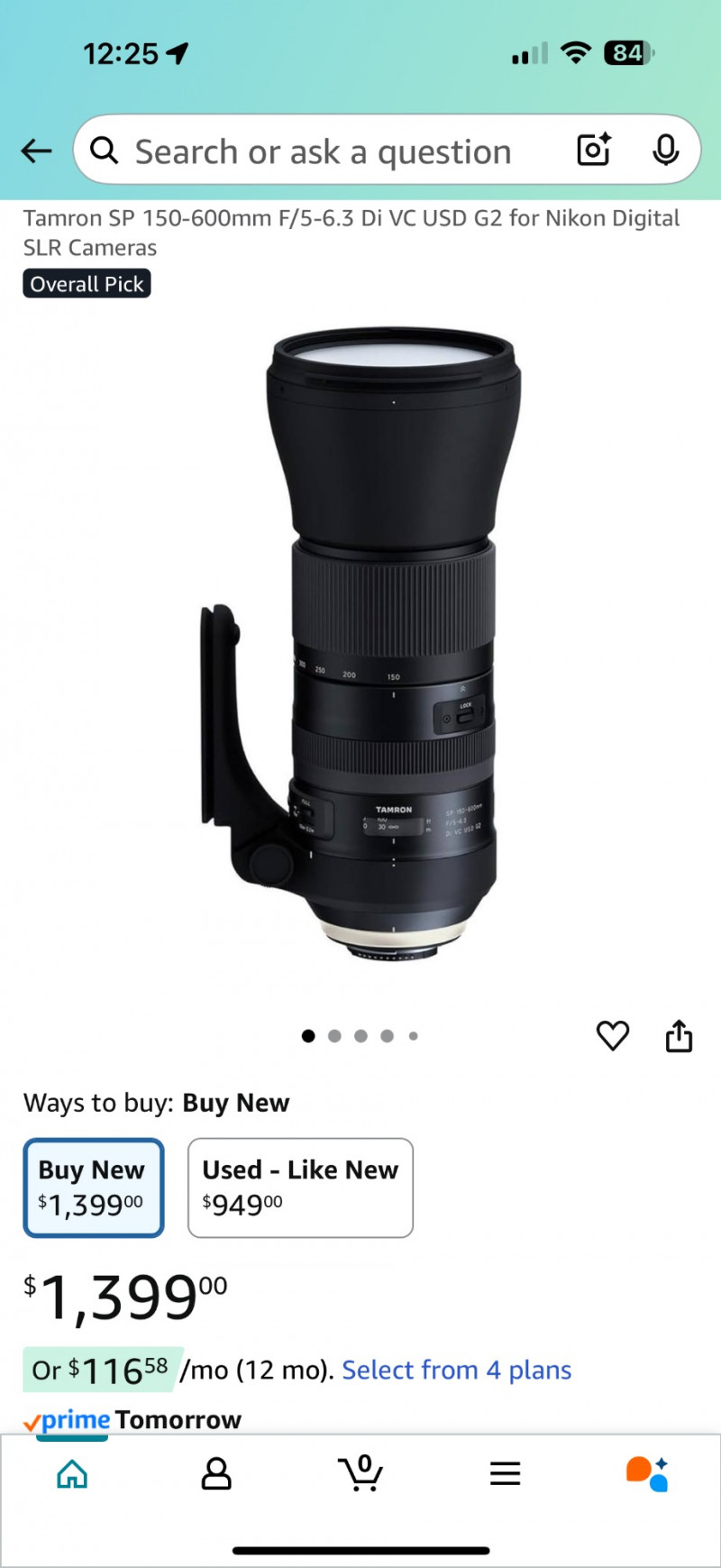Add the lens to wish list heart
The image size is (721, 1568).
coord(613,1035)
